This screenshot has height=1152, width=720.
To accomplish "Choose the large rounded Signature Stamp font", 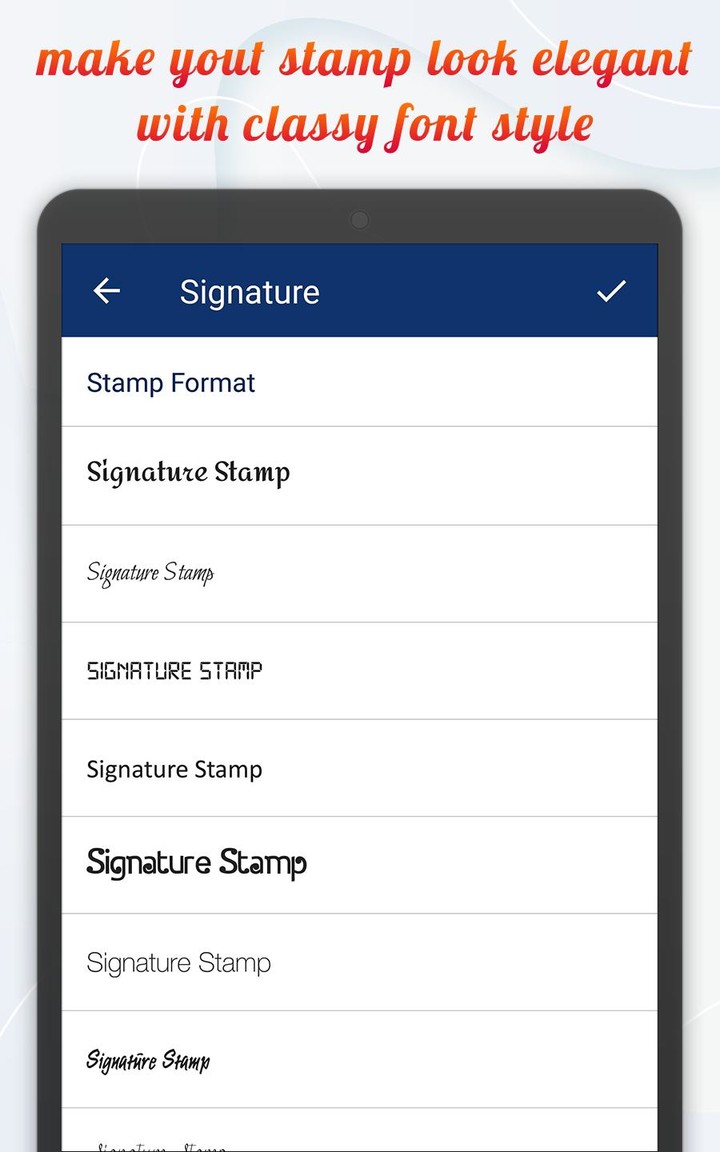I will click(196, 863).
